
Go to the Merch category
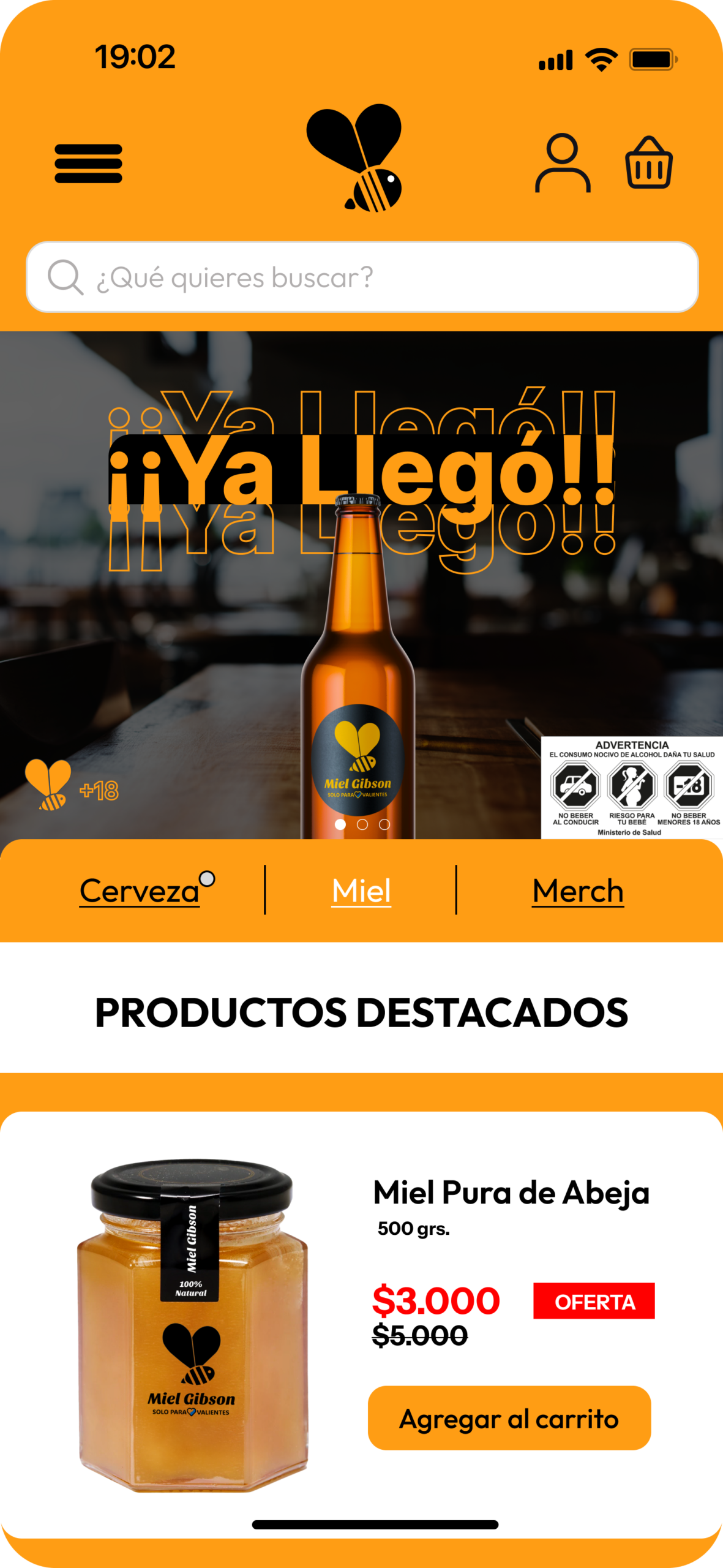(578, 891)
